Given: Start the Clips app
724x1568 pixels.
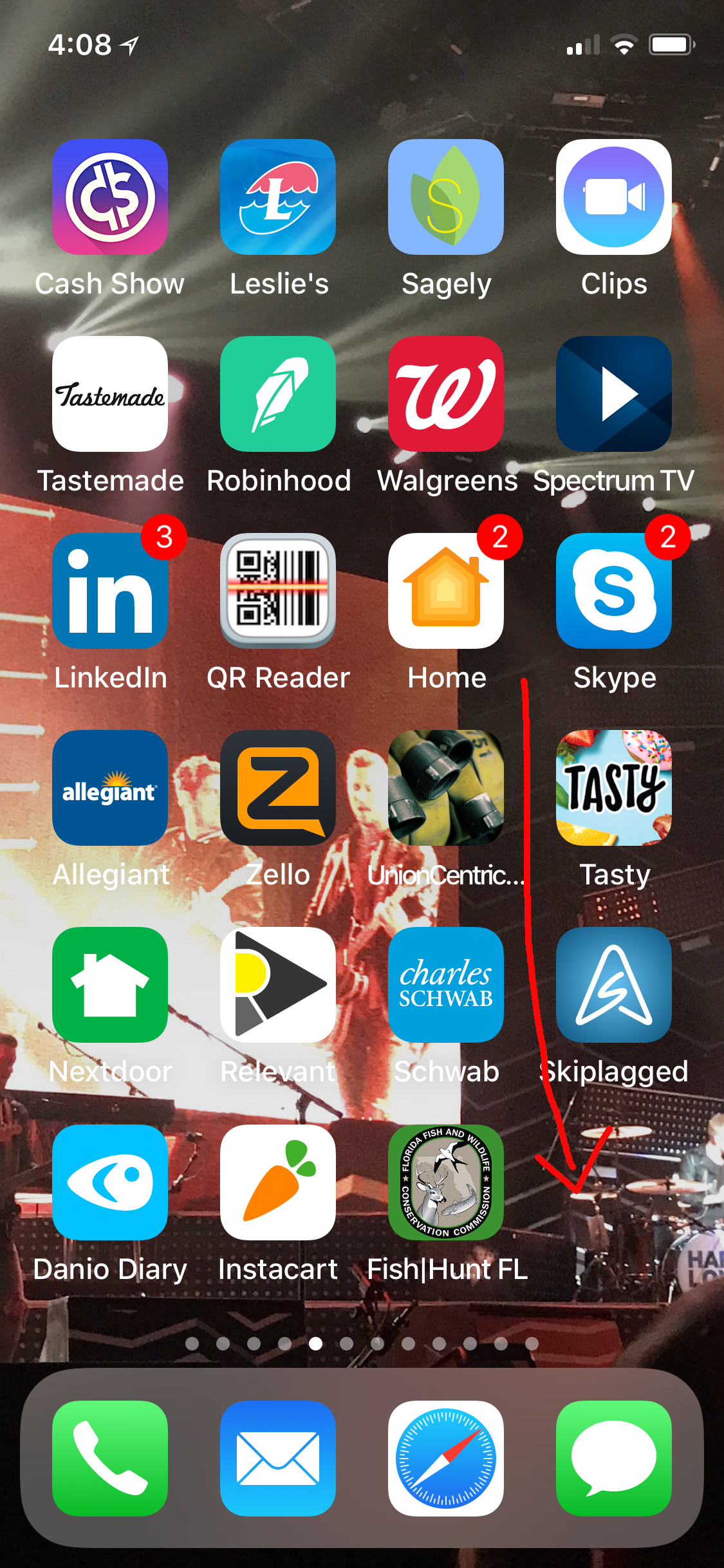Looking at the screenshot, I should tap(614, 197).
